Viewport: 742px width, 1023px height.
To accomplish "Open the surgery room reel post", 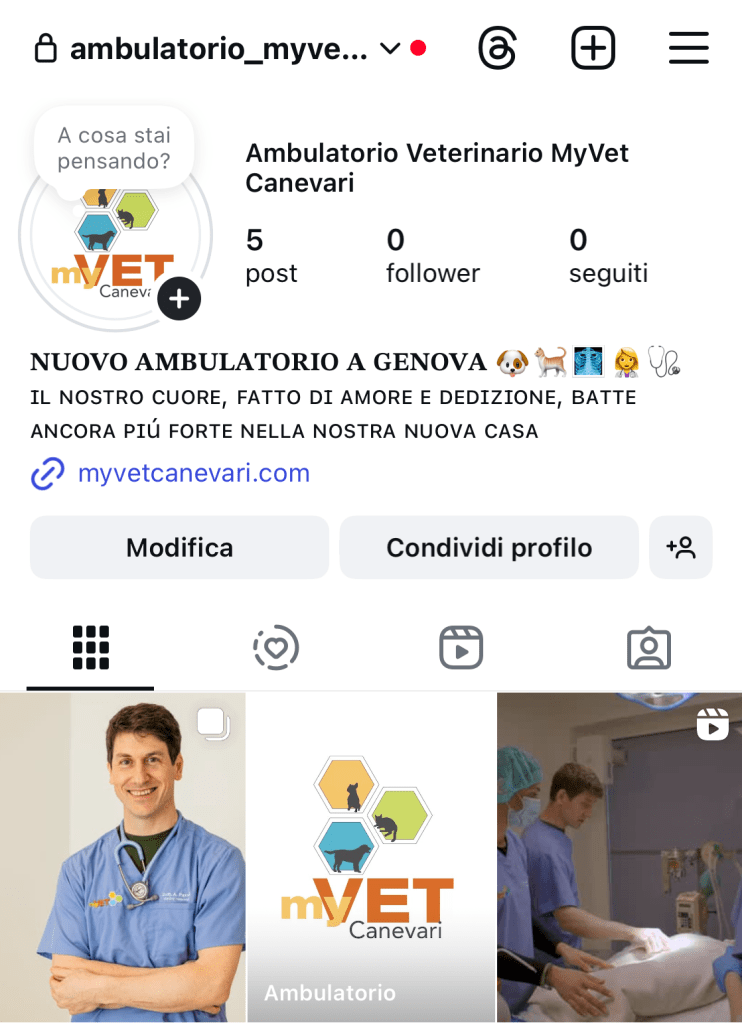I will (x=619, y=857).
